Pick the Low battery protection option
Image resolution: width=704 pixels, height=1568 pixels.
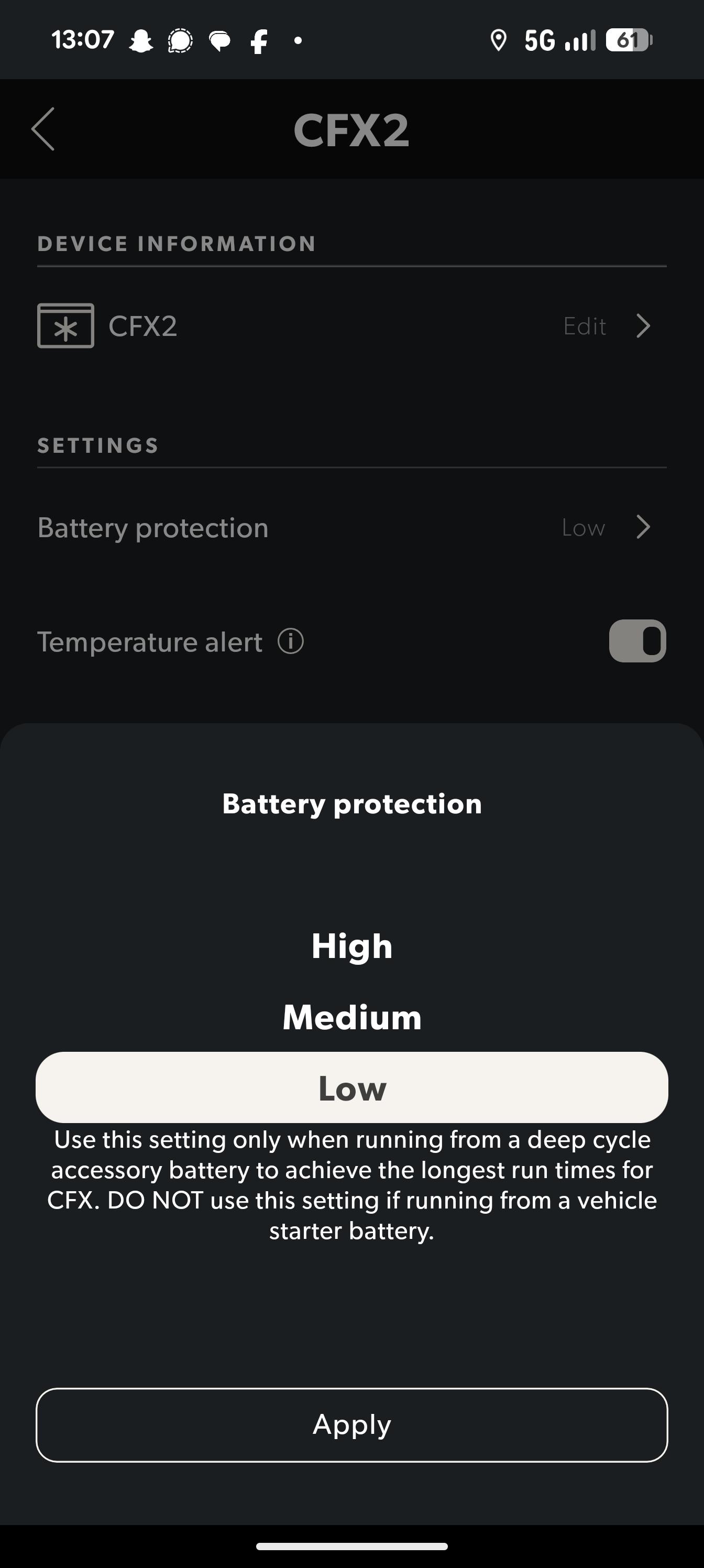point(351,1087)
